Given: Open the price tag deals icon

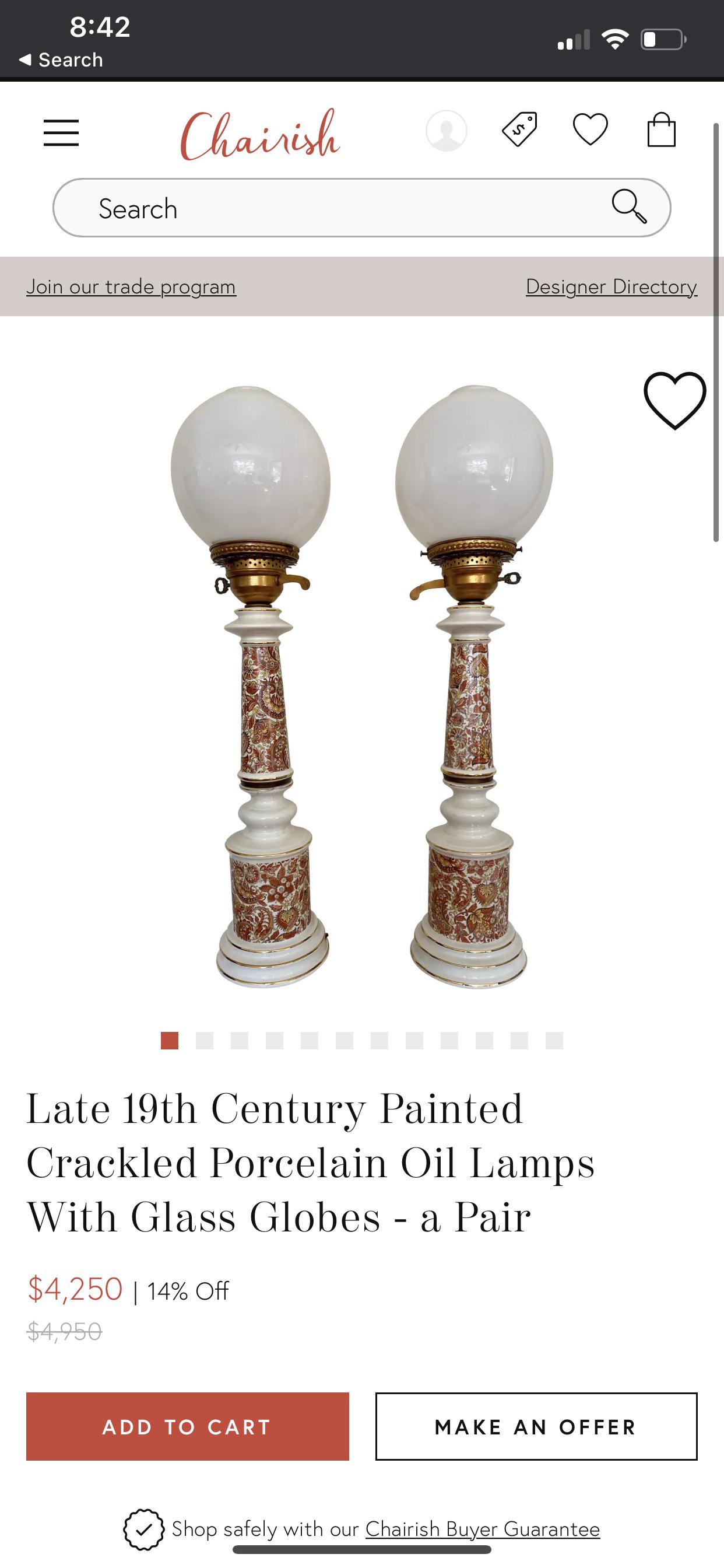Looking at the screenshot, I should 519,129.
